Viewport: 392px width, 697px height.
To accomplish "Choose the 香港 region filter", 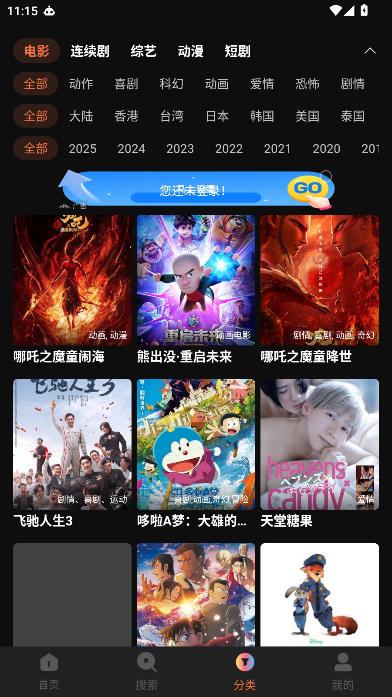I will click(x=126, y=116).
